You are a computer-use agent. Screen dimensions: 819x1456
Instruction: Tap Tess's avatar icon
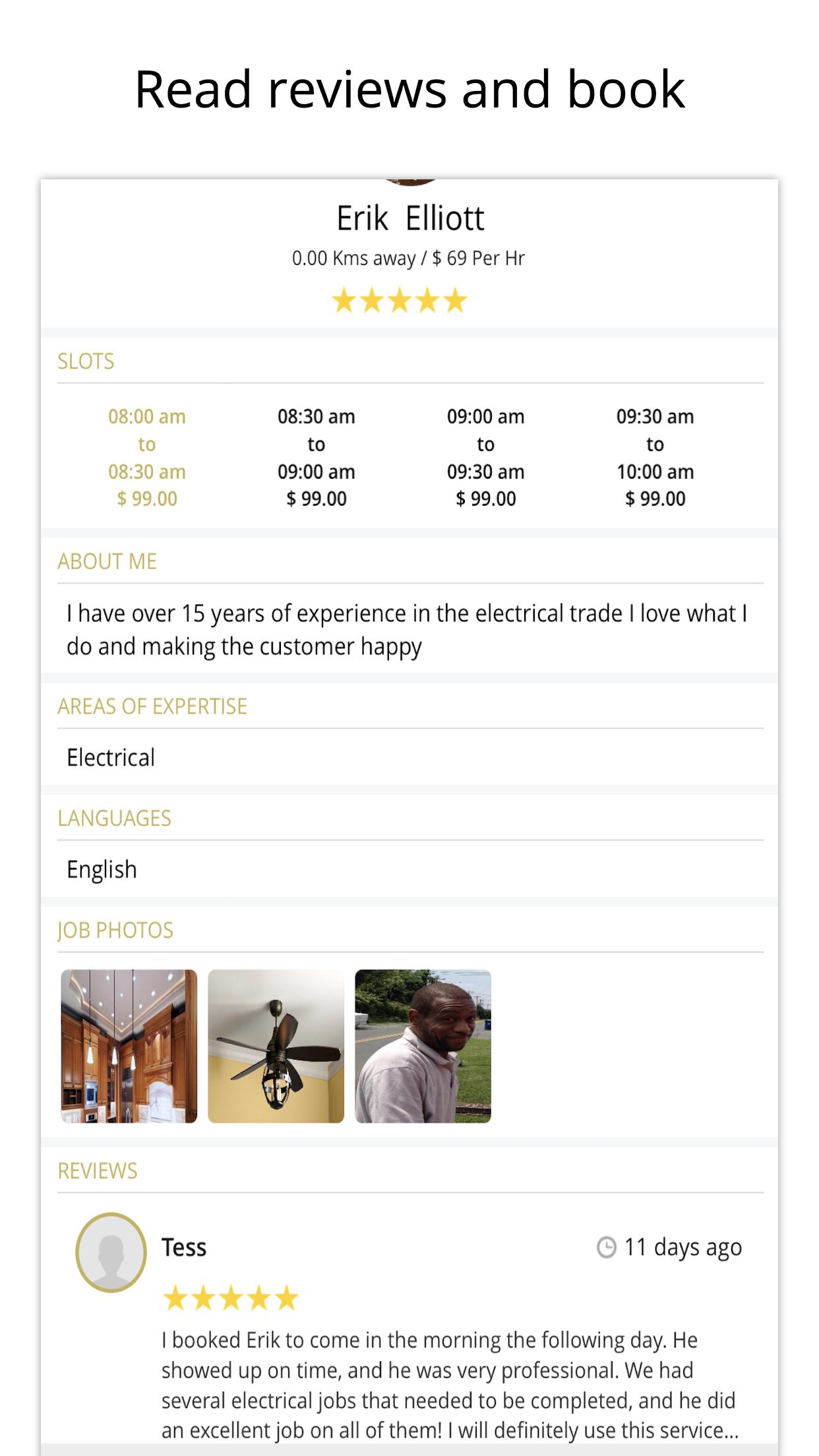click(x=109, y=1252)
